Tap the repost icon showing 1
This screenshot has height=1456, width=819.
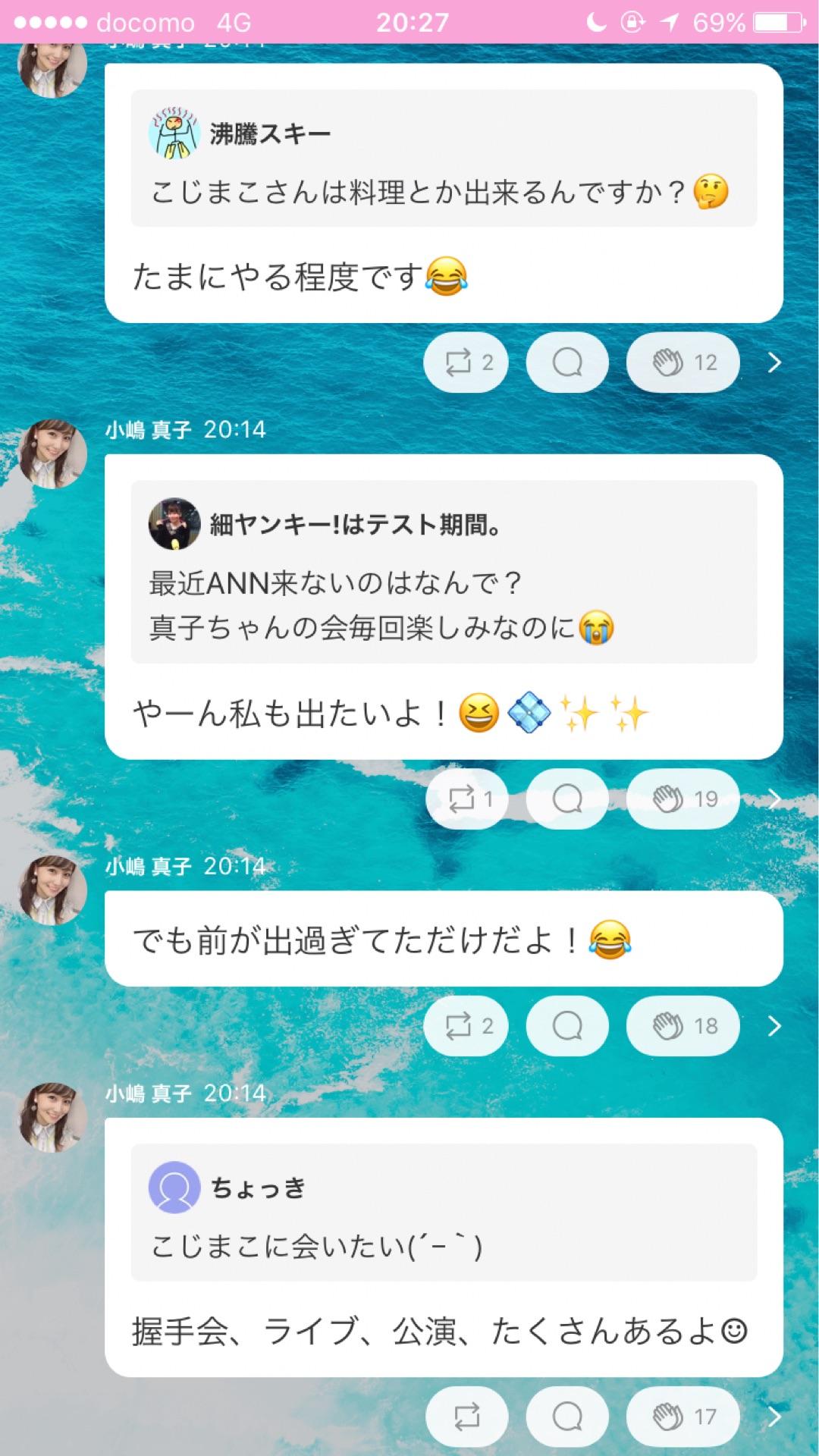click(465, 799)
